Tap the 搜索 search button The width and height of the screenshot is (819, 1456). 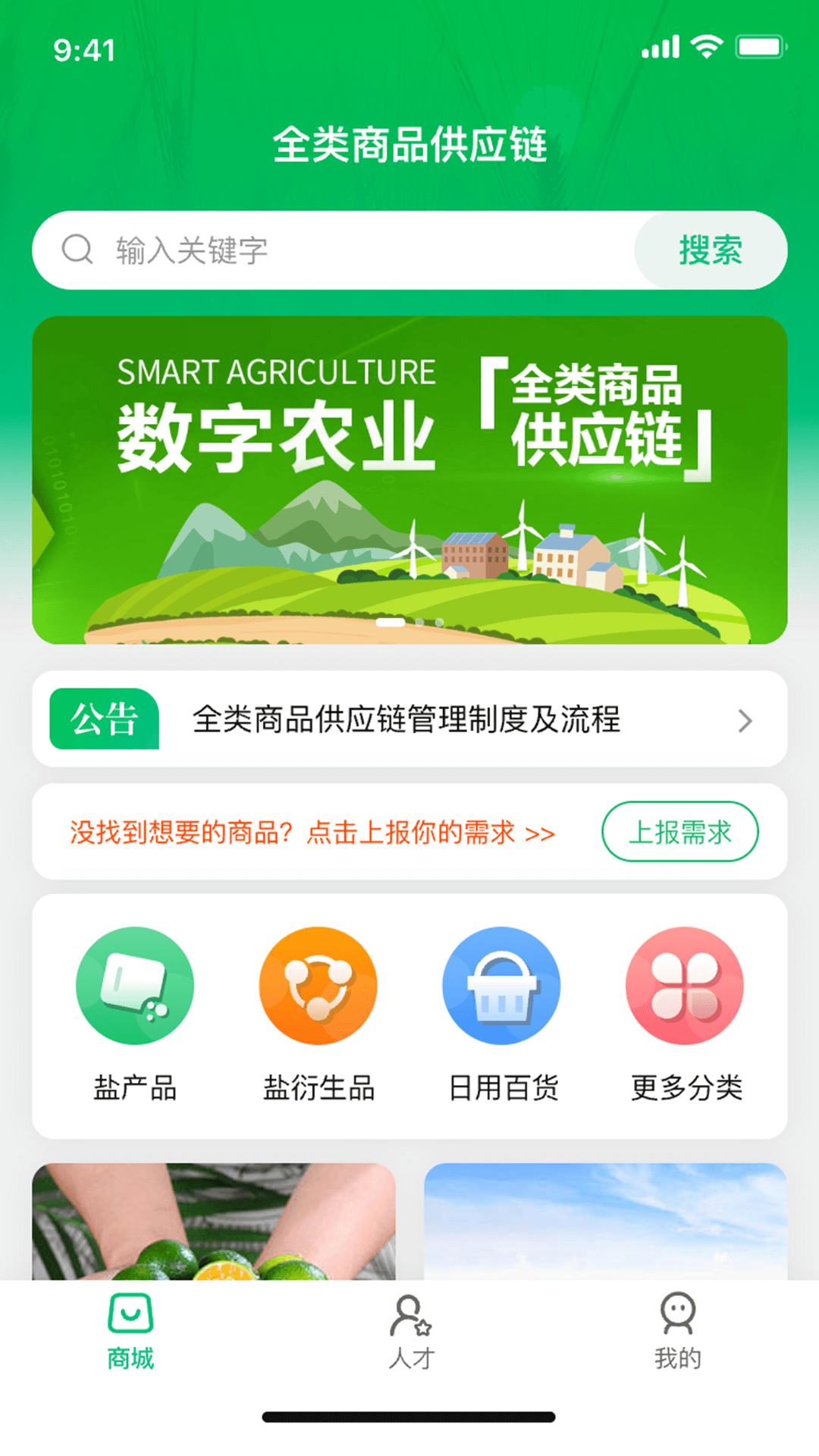point(710,249)
